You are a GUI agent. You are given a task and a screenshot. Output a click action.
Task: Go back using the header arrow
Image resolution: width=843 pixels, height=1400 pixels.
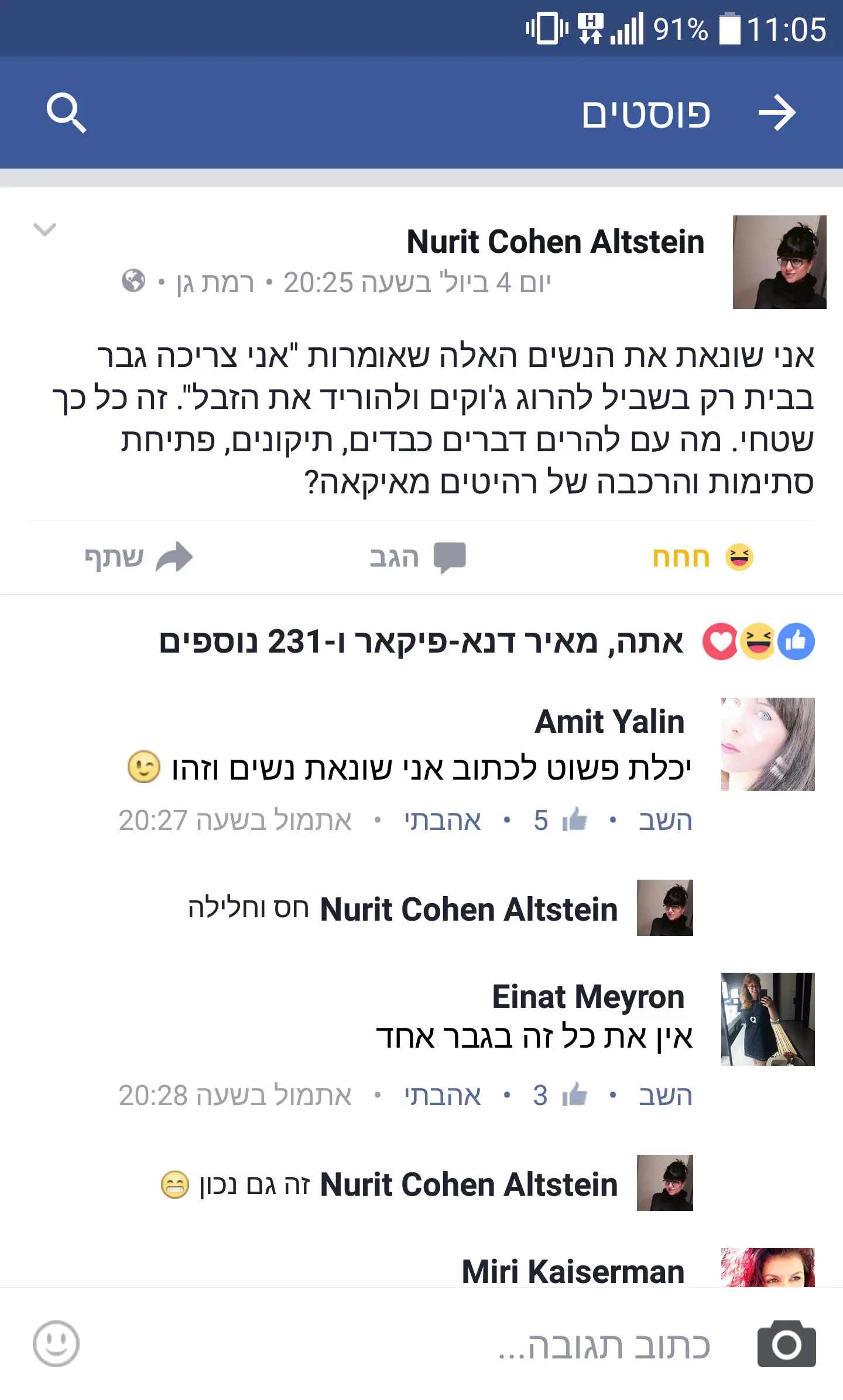coord(777,112)
